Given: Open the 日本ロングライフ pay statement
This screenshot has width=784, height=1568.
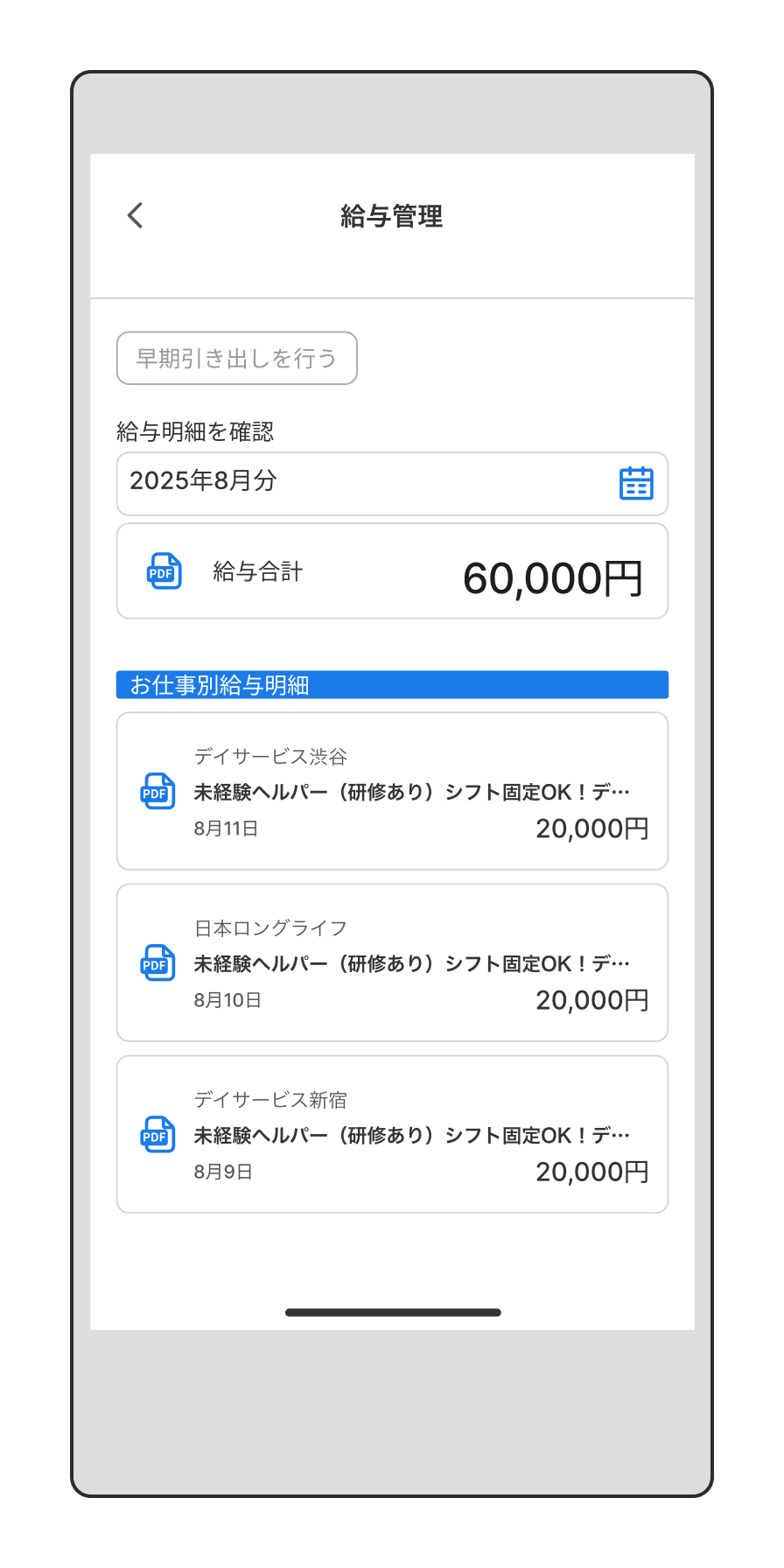Looking at the screenshot, I should [x=392, y=962].
